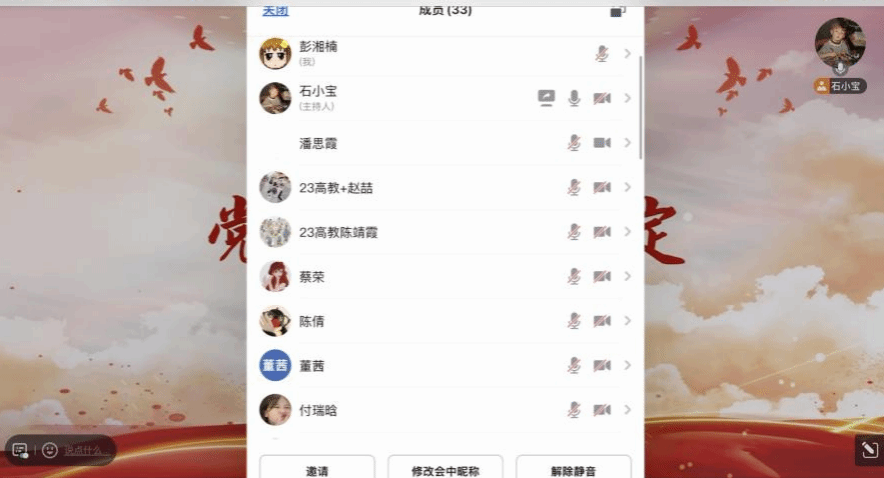
Task: Tap the camera icon beside 潘思霞
Action: coord(602,143)
